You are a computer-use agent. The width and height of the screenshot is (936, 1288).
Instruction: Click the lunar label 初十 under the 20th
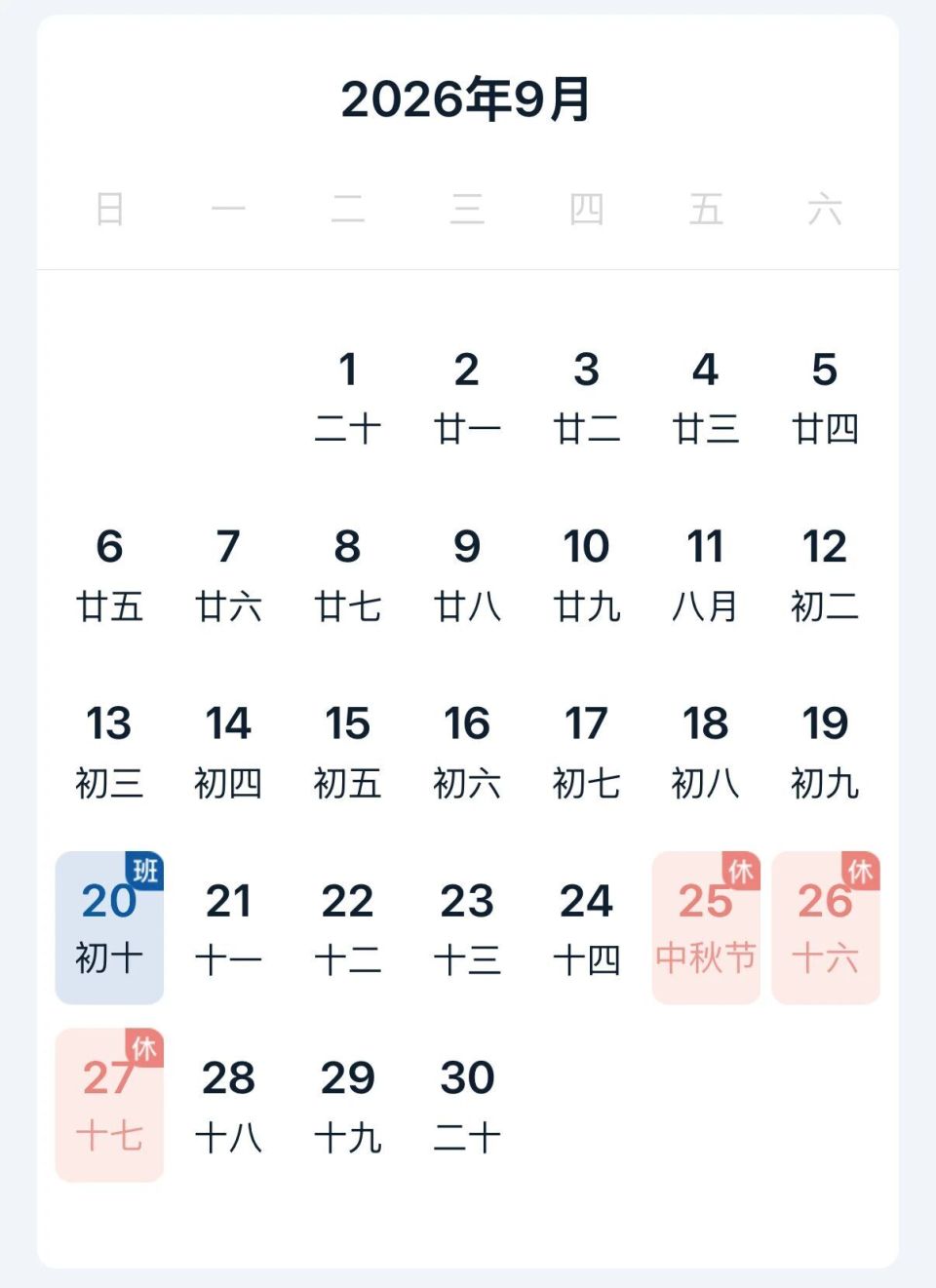click(109, 959)
